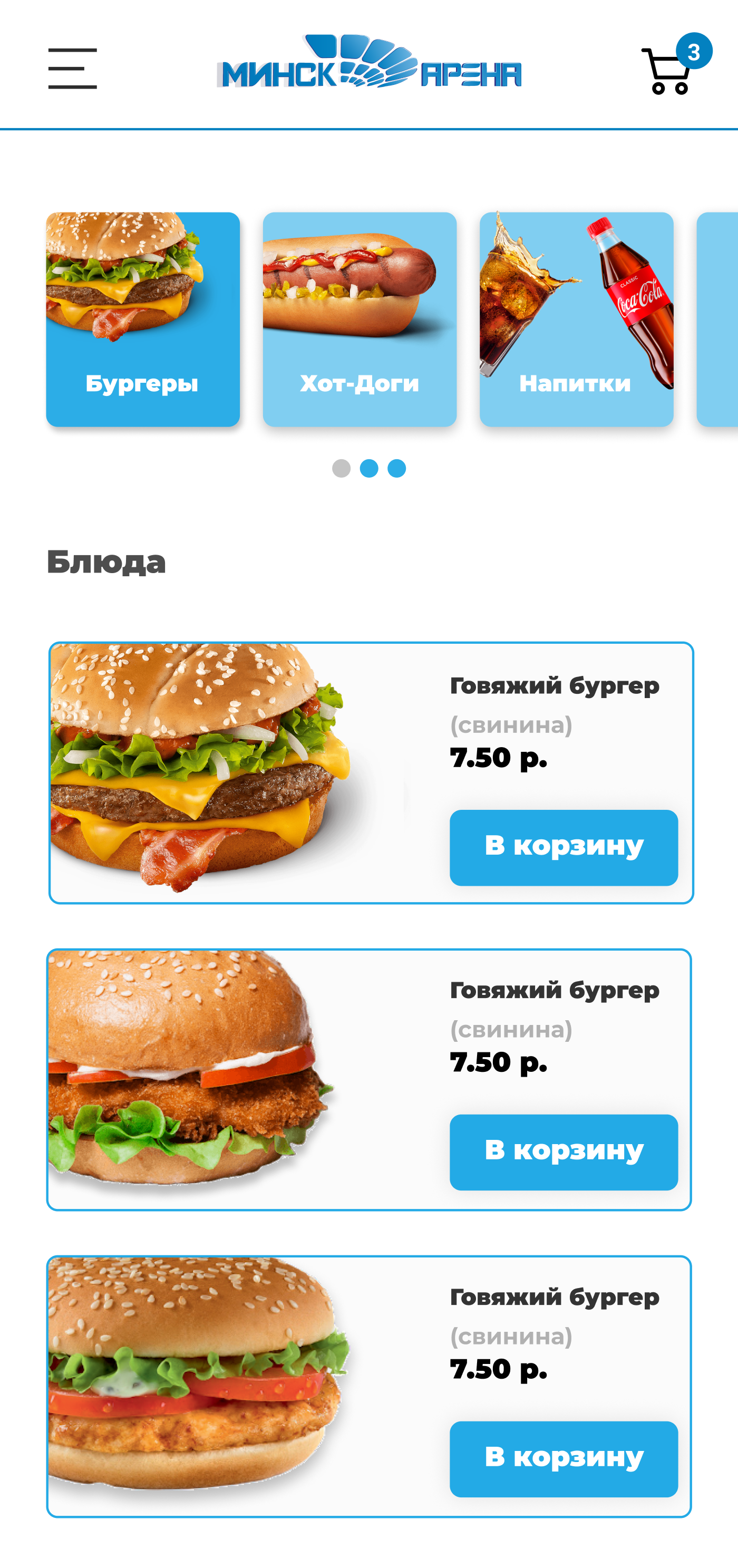Browse the Напитки category
This screenshot has width=738, height=1568.
(576, 319)
